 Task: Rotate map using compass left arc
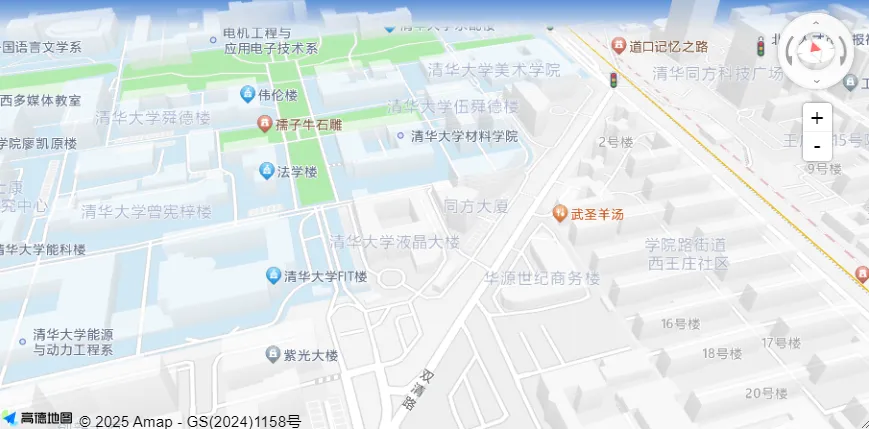(x=790, y=50)
